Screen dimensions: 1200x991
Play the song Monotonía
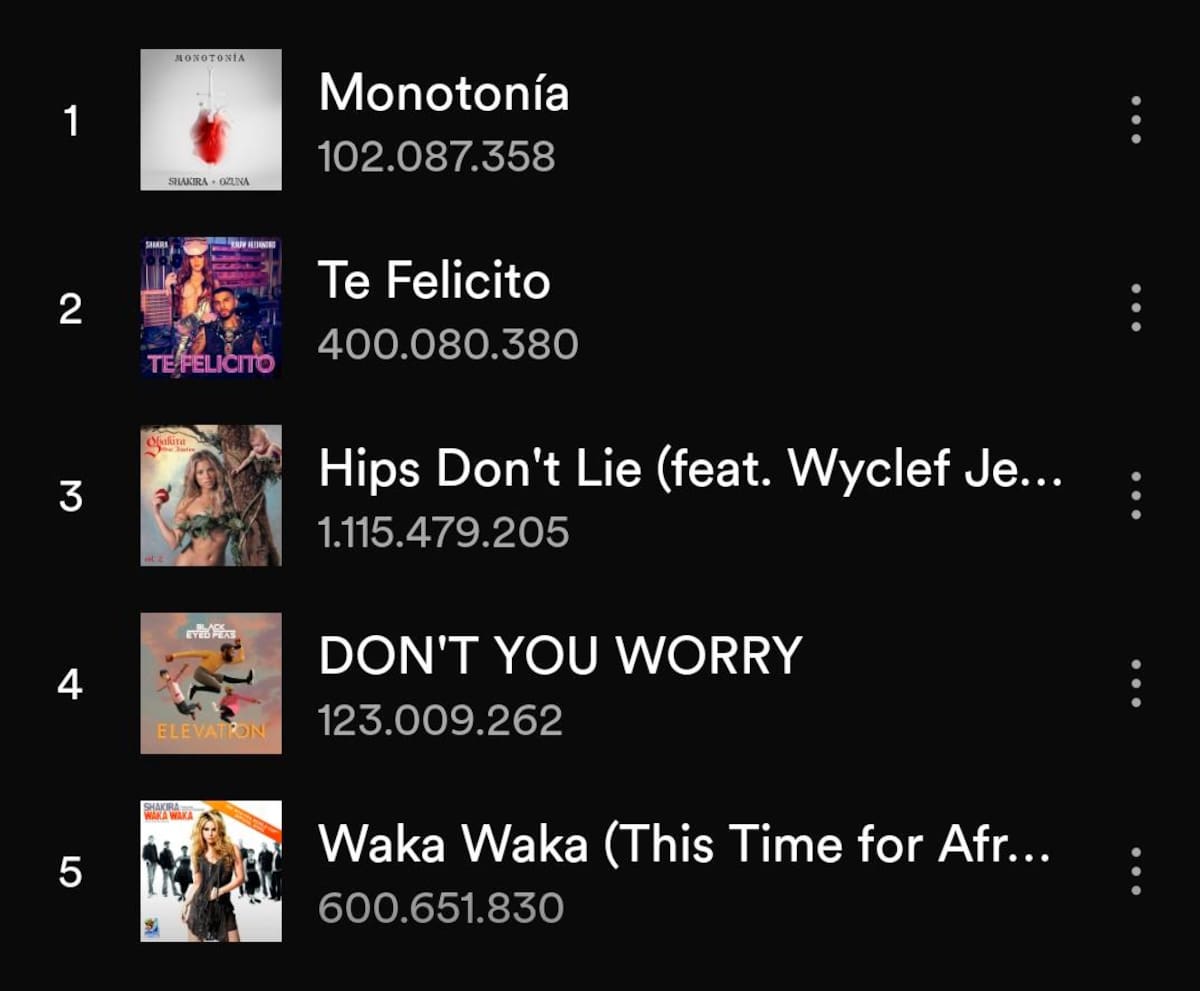[444, 95]
